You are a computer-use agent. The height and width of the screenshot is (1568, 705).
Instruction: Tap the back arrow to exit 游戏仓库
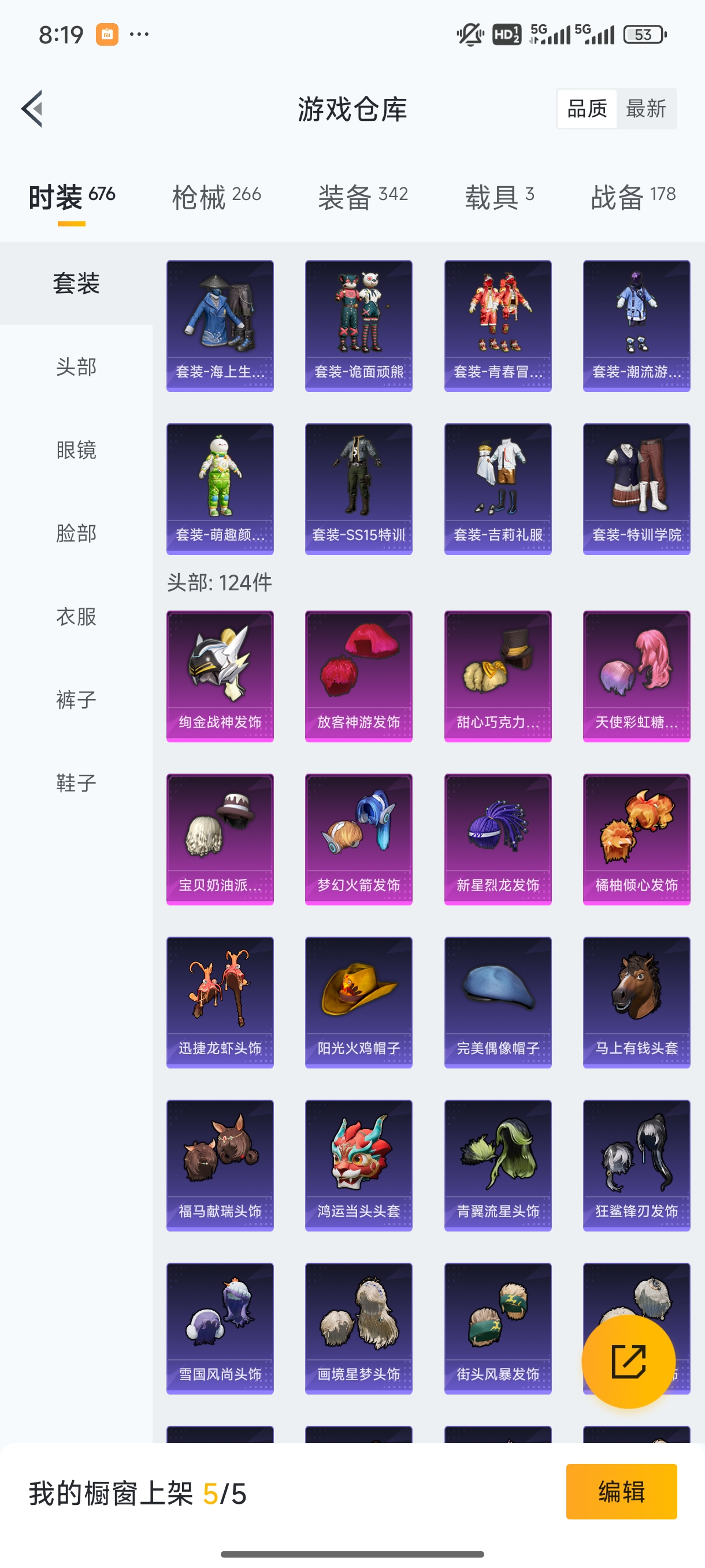[31, 108]
